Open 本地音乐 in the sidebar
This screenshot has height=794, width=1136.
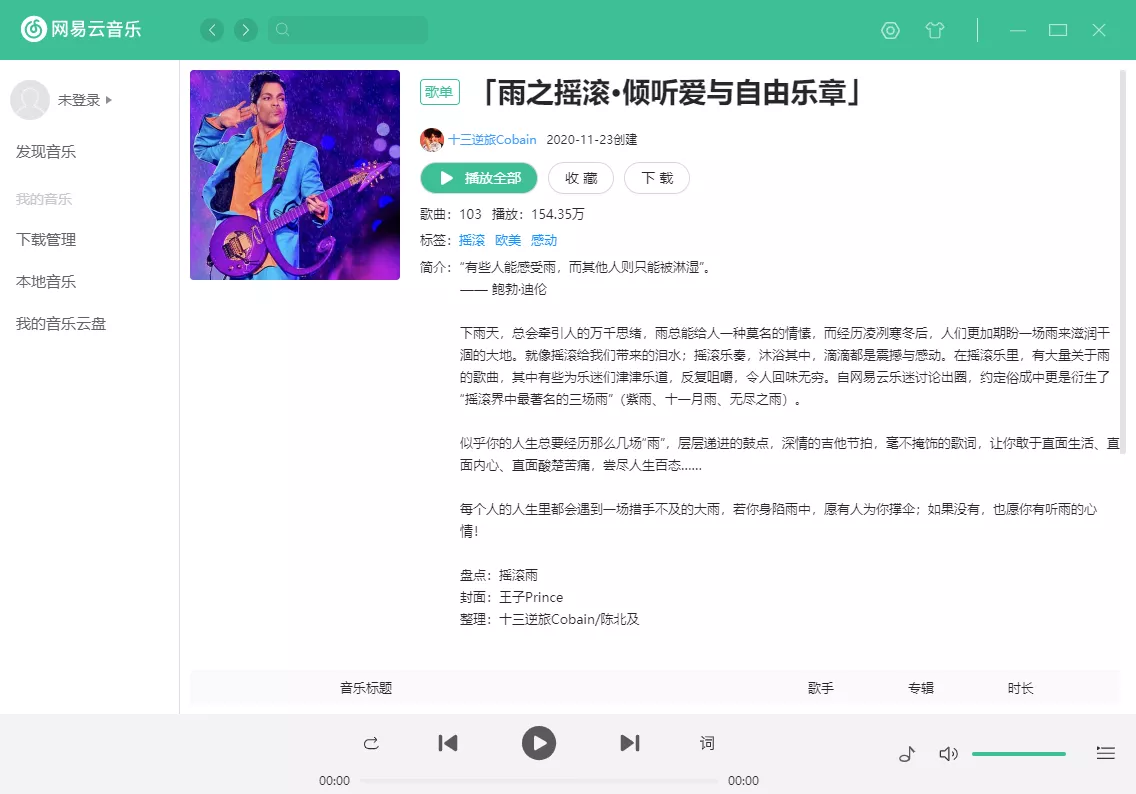point(46,282)
